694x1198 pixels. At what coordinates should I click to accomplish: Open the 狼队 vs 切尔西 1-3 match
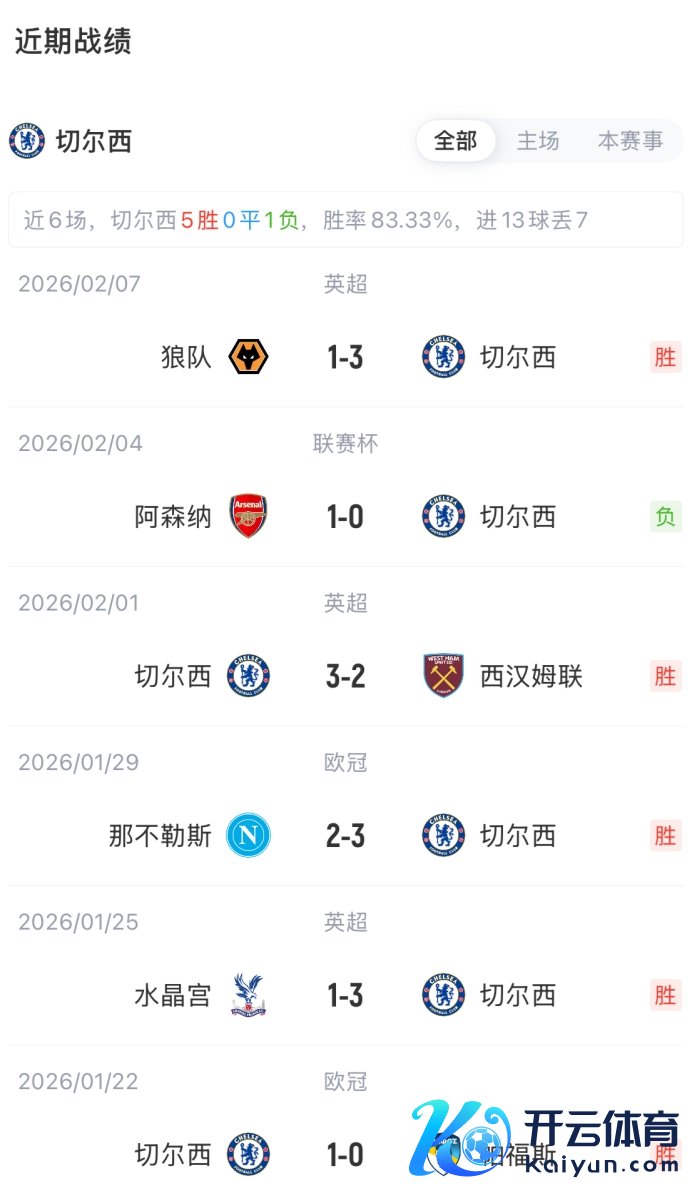[345, 357]
